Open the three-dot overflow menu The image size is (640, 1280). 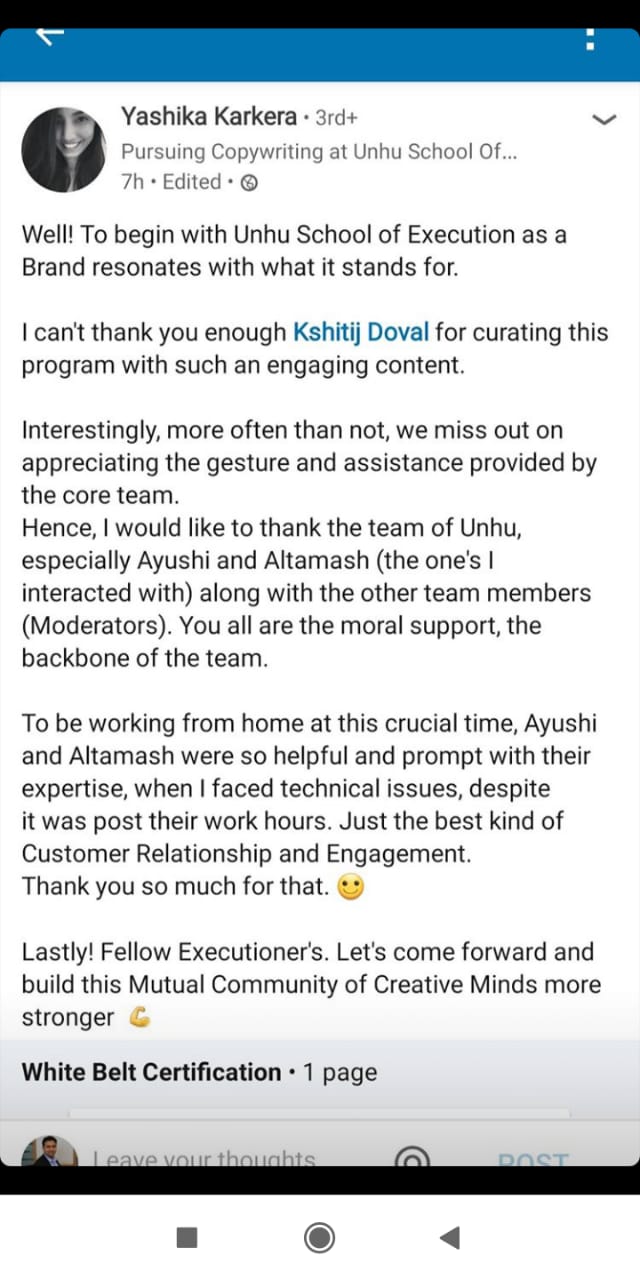coord(591,40)
